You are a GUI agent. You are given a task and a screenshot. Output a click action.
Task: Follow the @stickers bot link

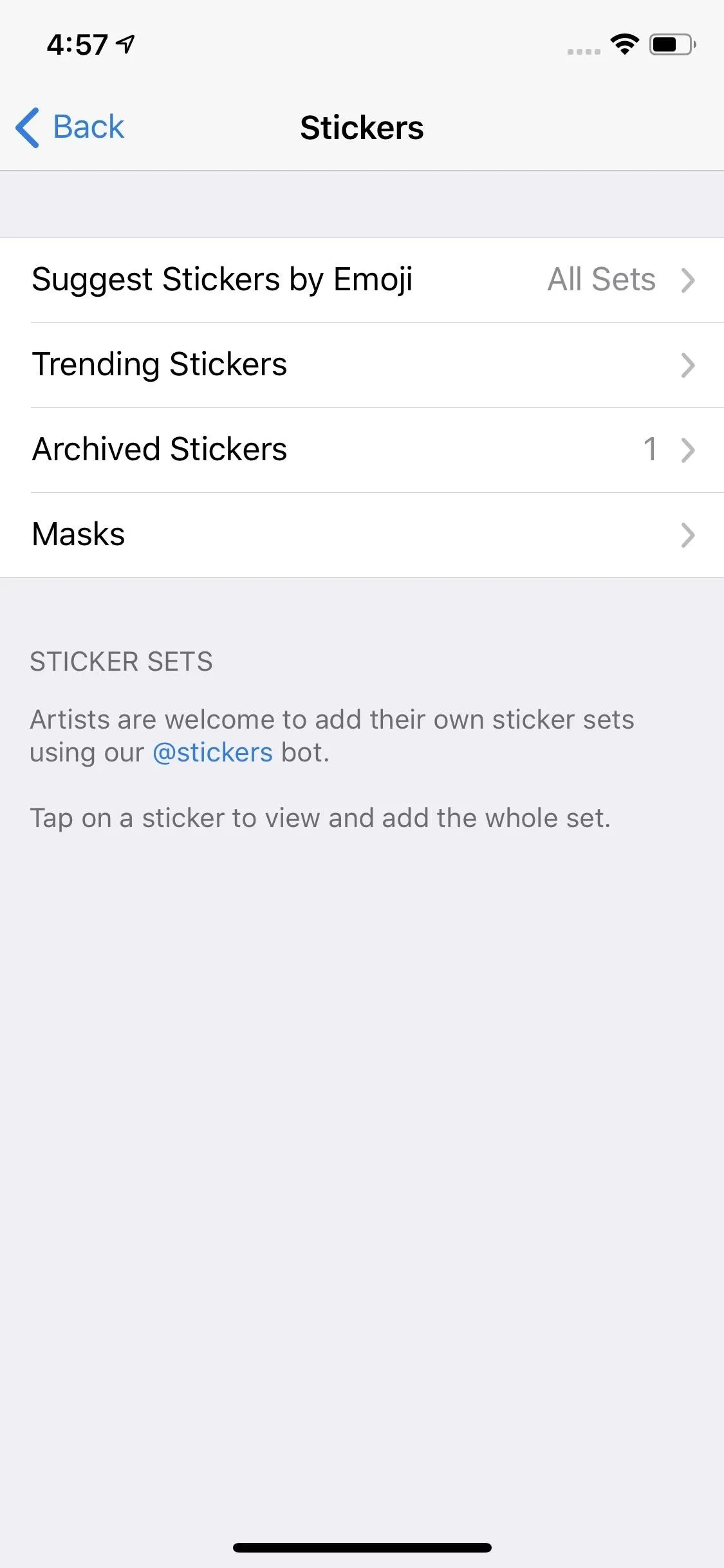(212, 752)
